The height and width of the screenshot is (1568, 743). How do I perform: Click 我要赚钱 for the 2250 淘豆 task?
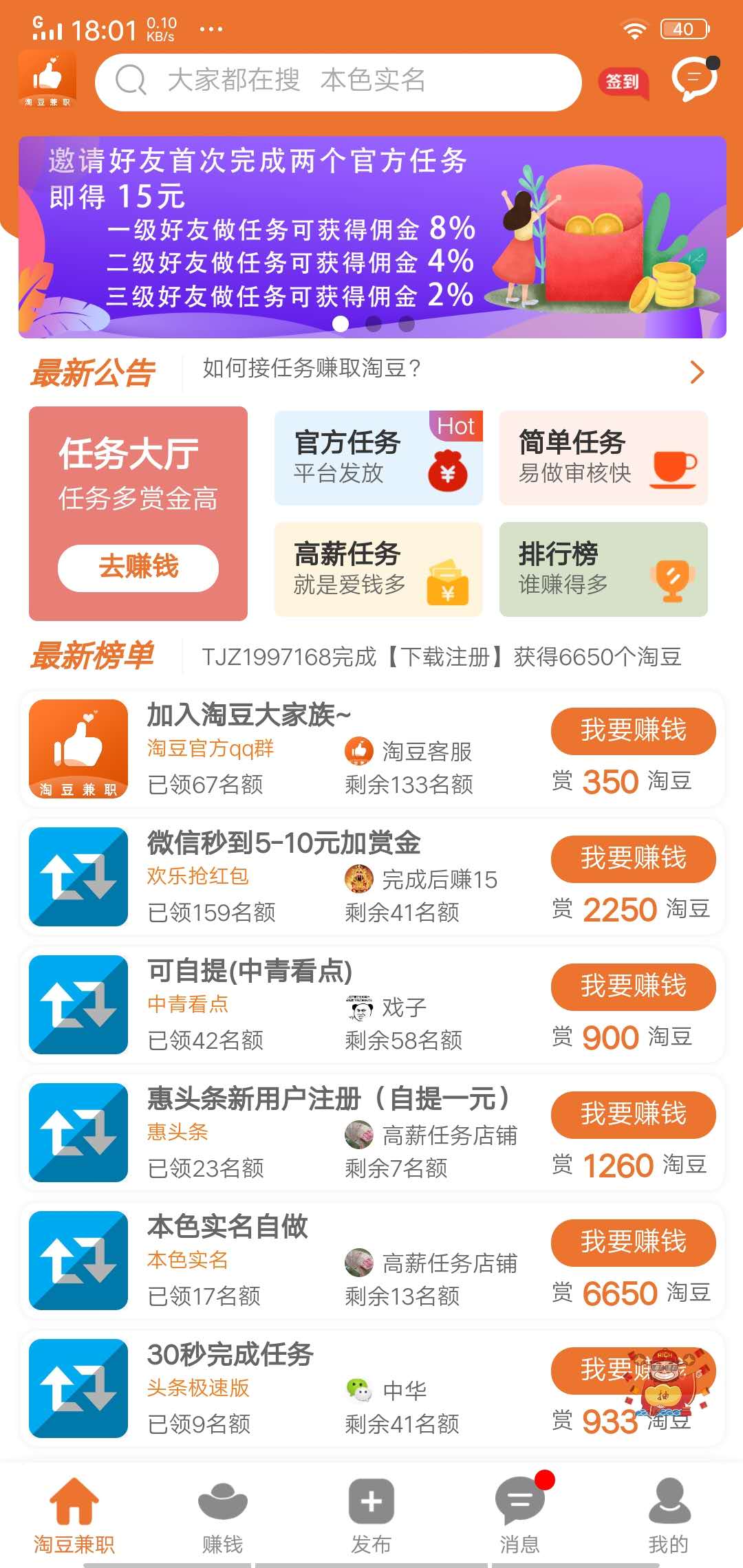coord(632,859)
